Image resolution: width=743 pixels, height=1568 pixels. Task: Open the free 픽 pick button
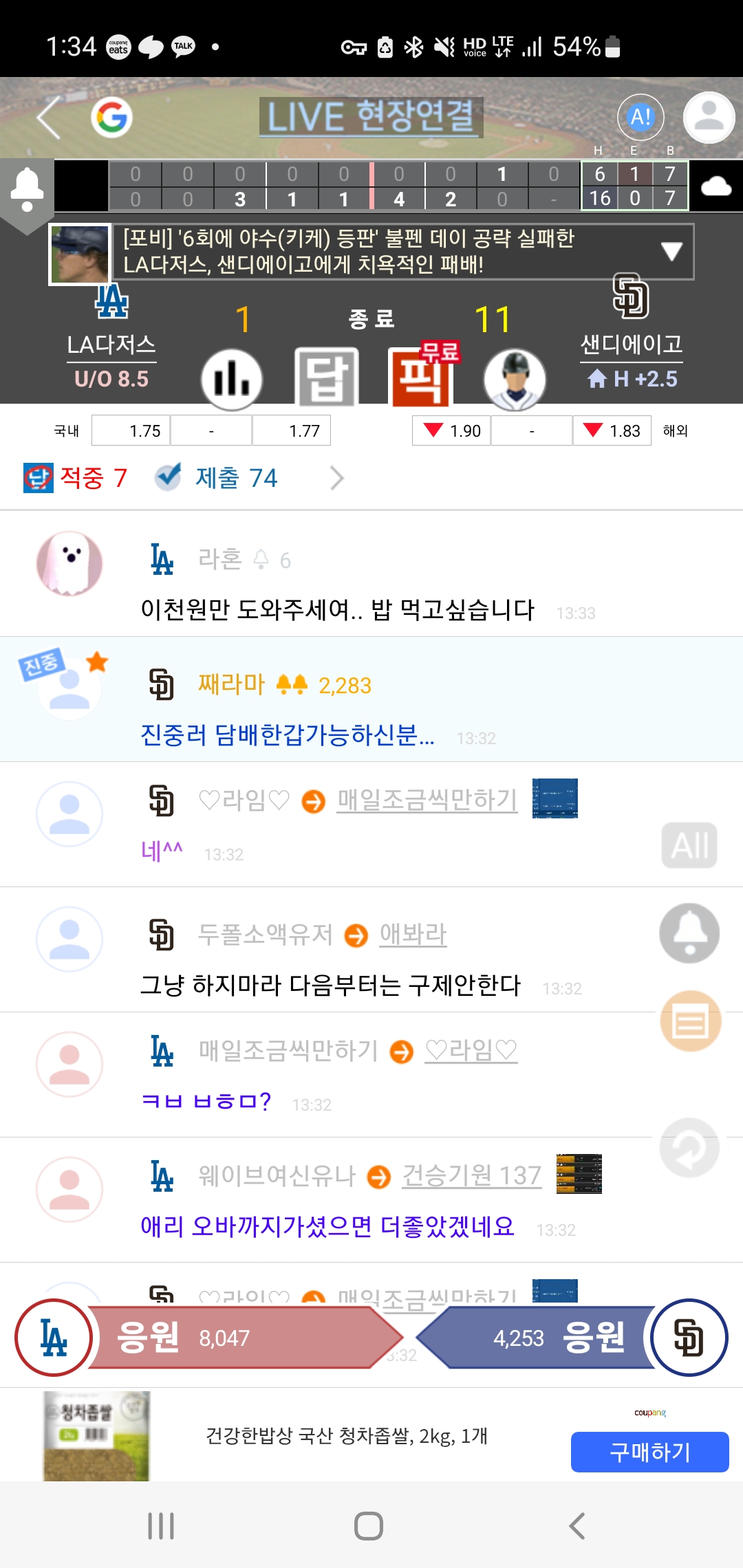[420, 377]
